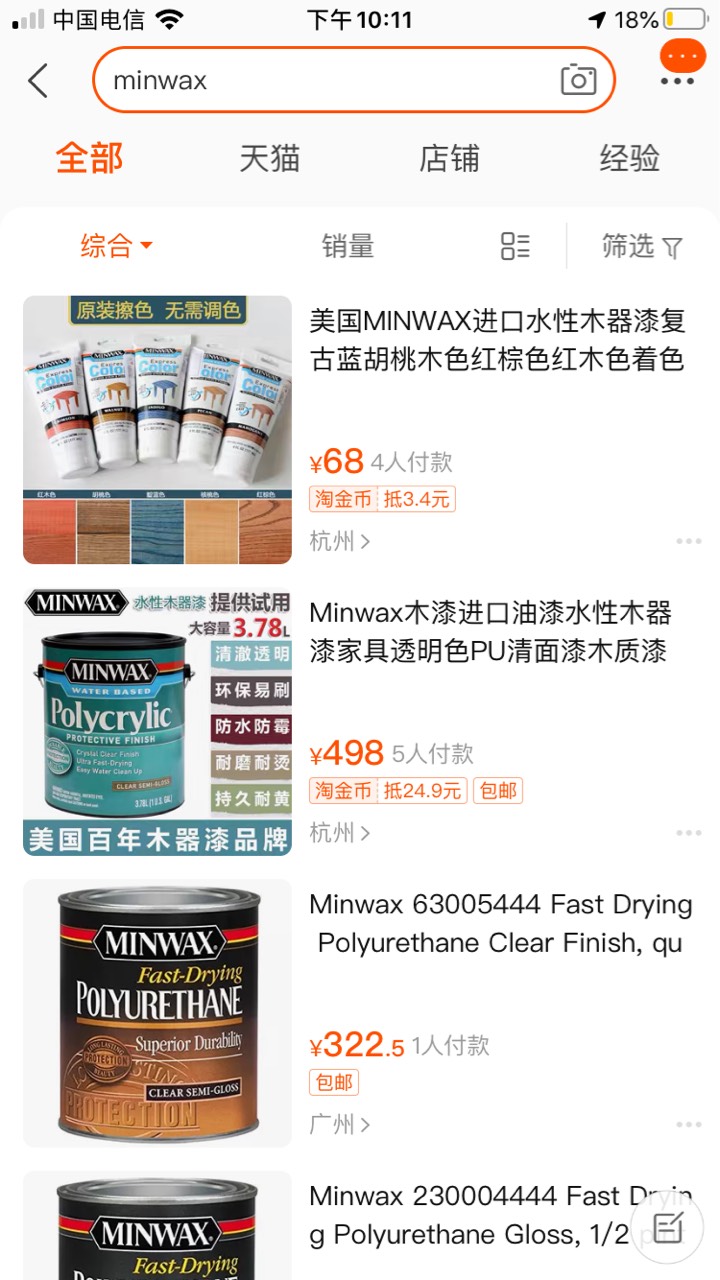Open more options for the ¥322.5 item
This screenshot has height=1280, width=720.
[x=688, y=1125]
